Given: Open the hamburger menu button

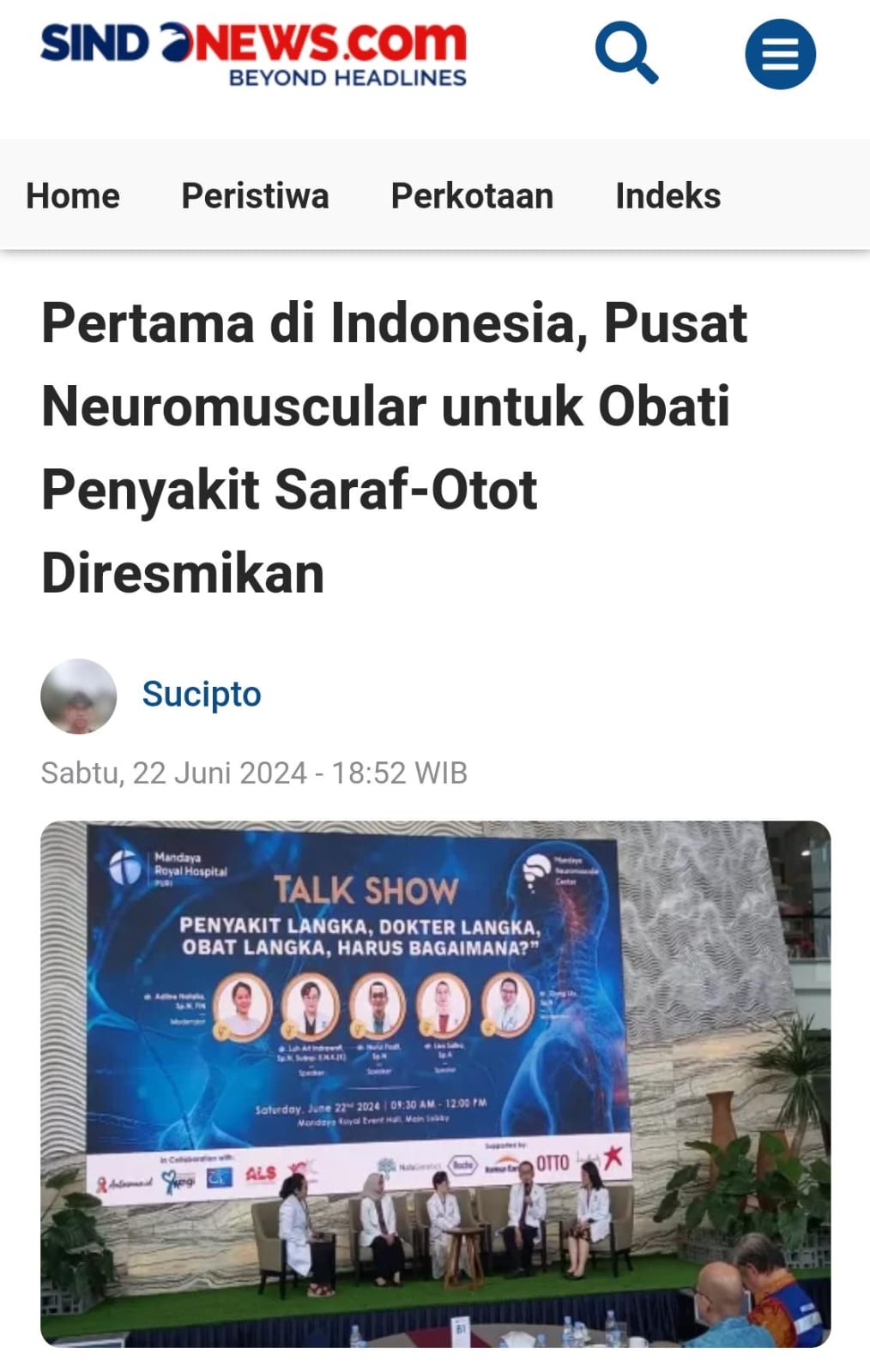Looking at the screenshot, I should (x=779, y=54).
